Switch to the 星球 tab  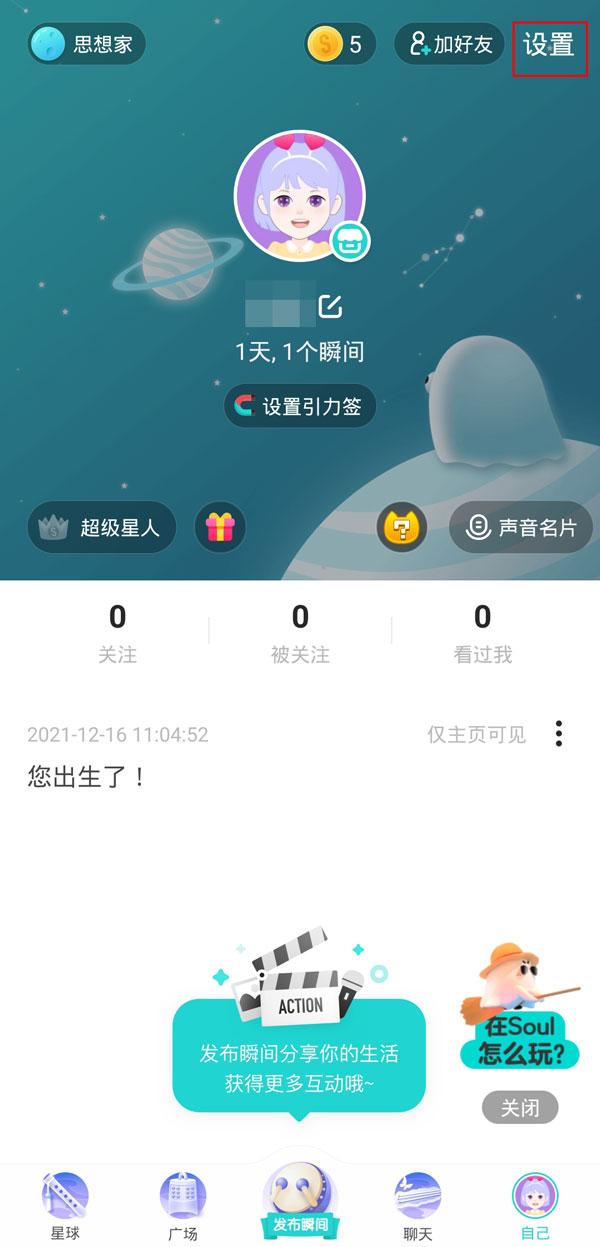tap(65, 1205)
